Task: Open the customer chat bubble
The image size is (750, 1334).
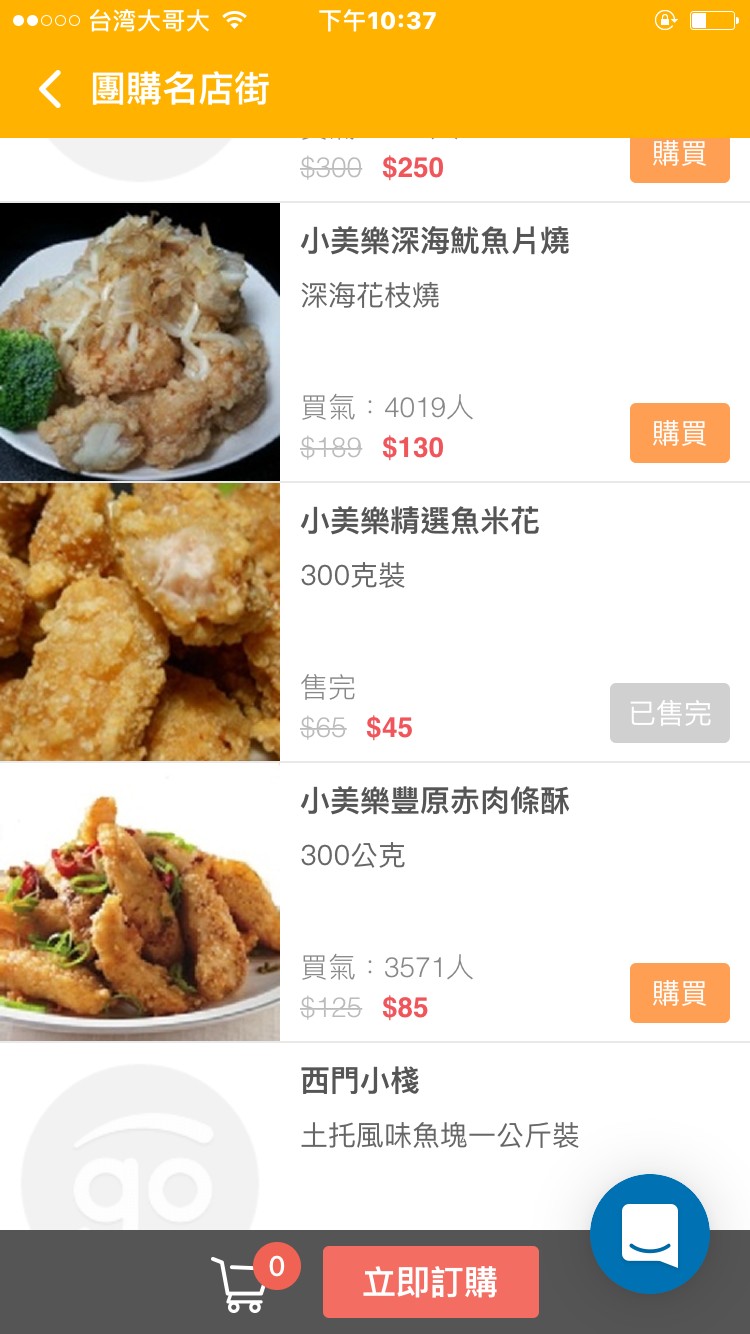Action: coord(650,1234)
